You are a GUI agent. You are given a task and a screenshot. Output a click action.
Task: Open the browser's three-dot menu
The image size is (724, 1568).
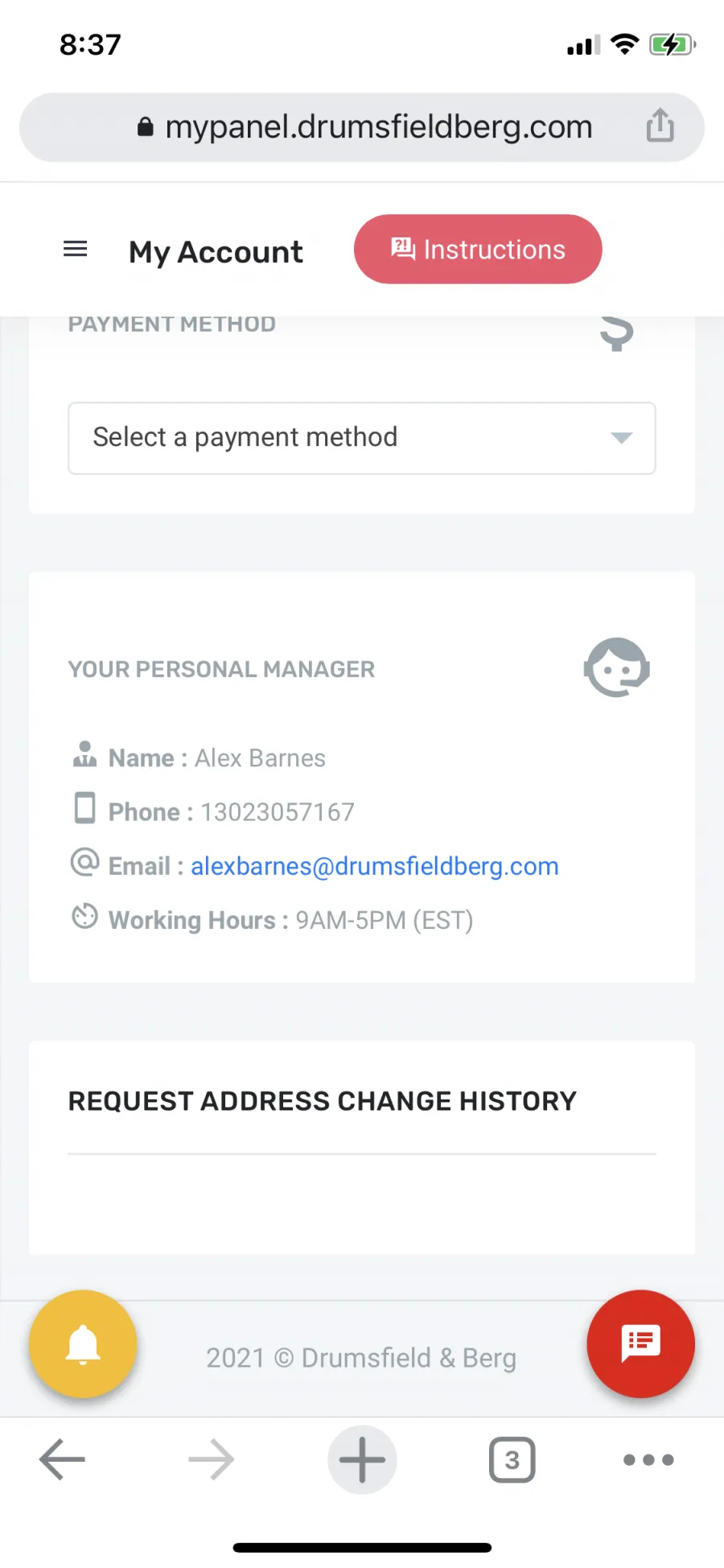[x=648, y=1459]
